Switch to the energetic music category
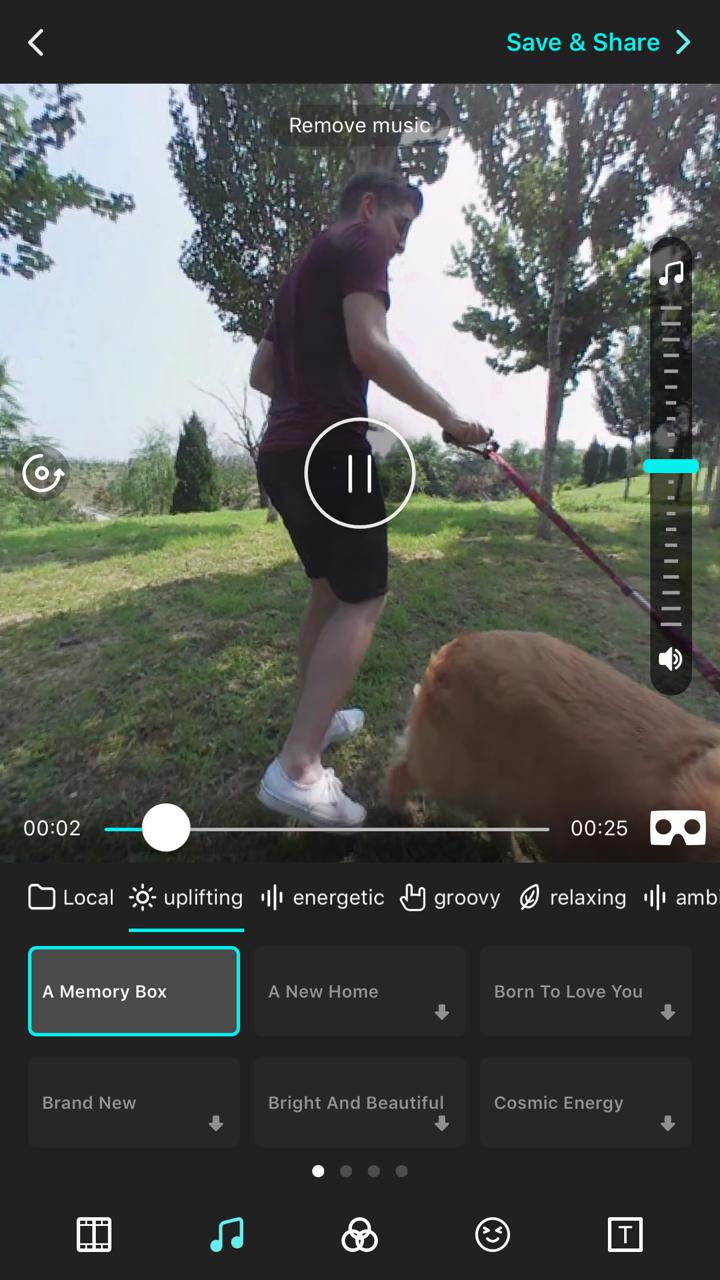This screenshot has height=1280, width=720. [322, 897]
